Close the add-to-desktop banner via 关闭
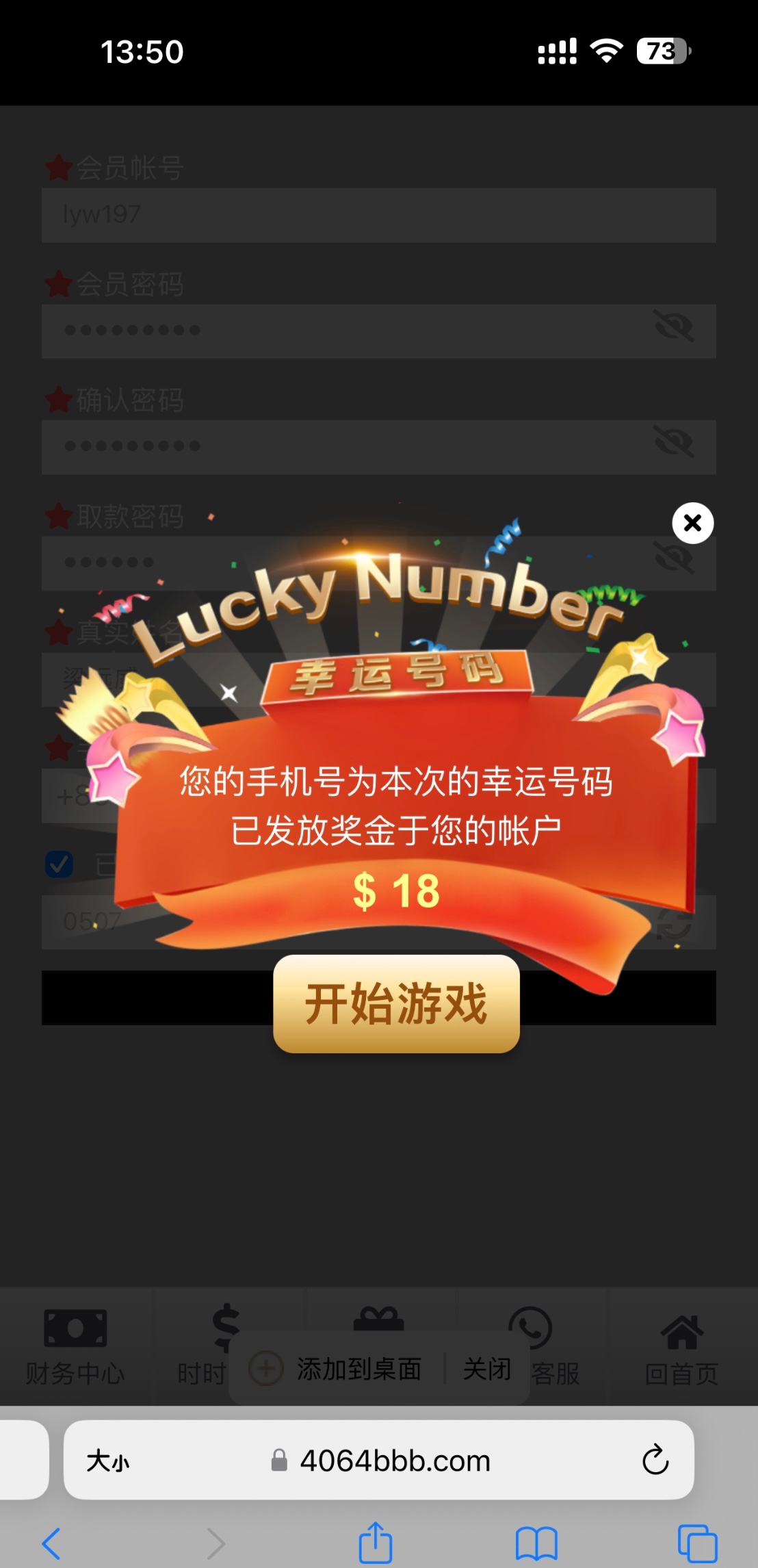 pos(487,1369)
